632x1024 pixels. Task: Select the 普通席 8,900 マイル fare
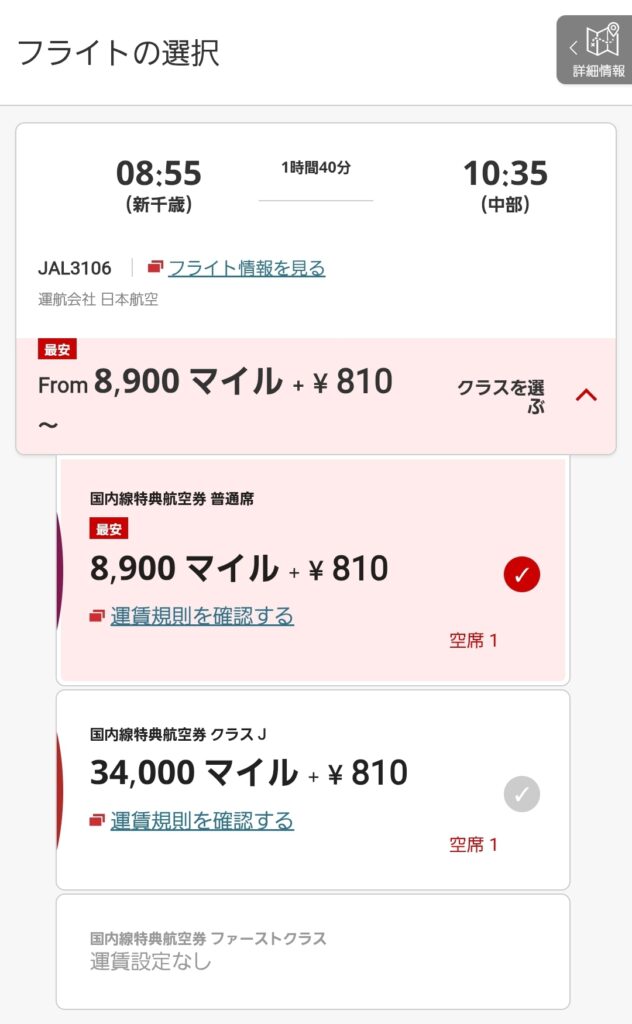(x=521, y=574)
